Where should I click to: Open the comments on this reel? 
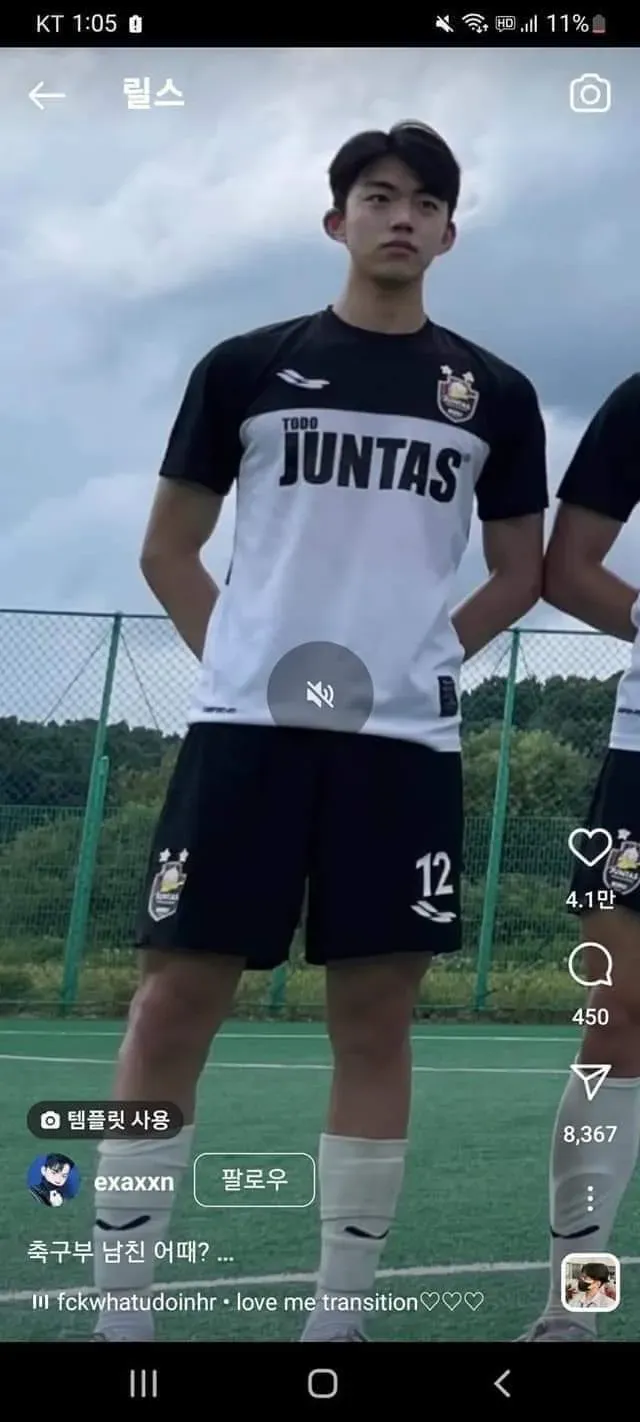coord(589,965)
